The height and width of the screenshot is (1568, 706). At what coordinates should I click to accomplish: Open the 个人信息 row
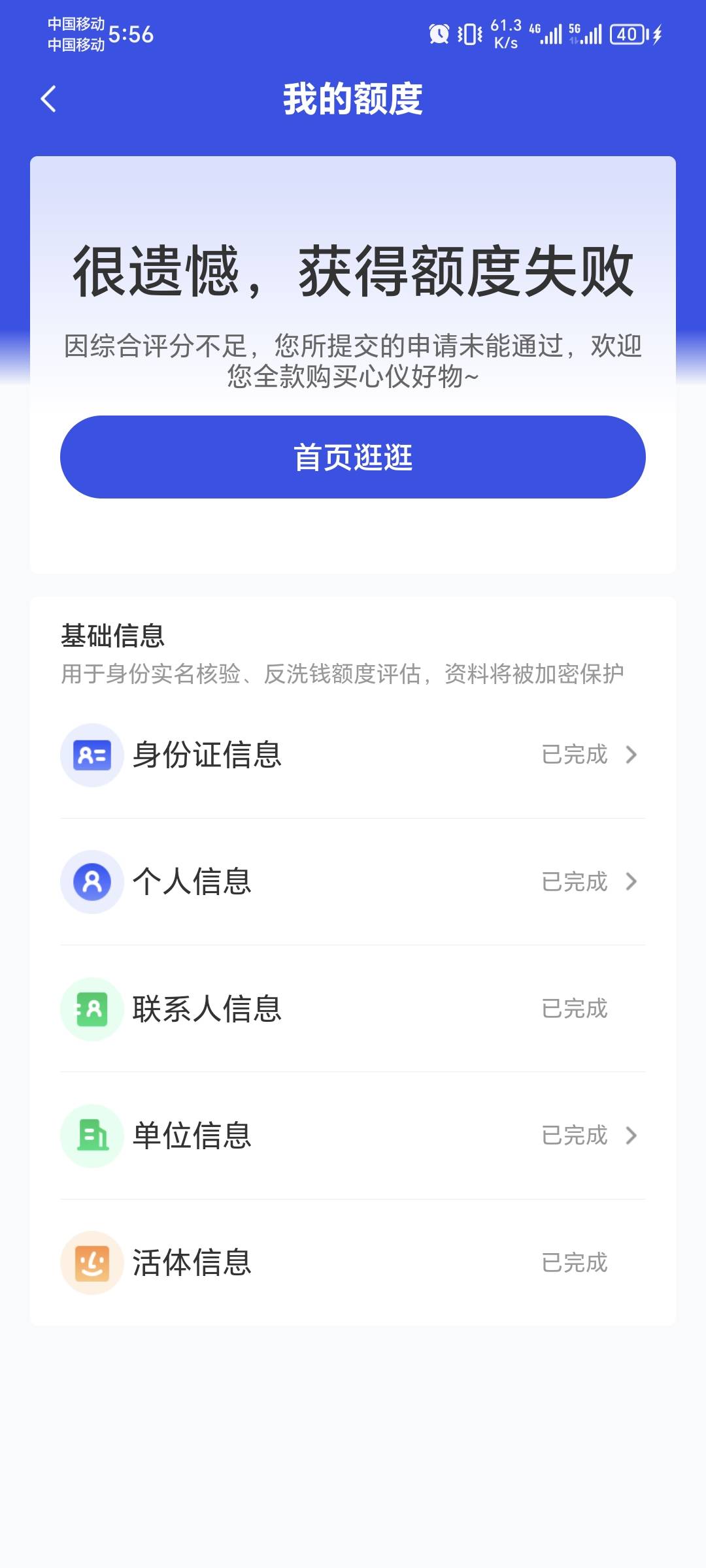click(x=353, y=882)
